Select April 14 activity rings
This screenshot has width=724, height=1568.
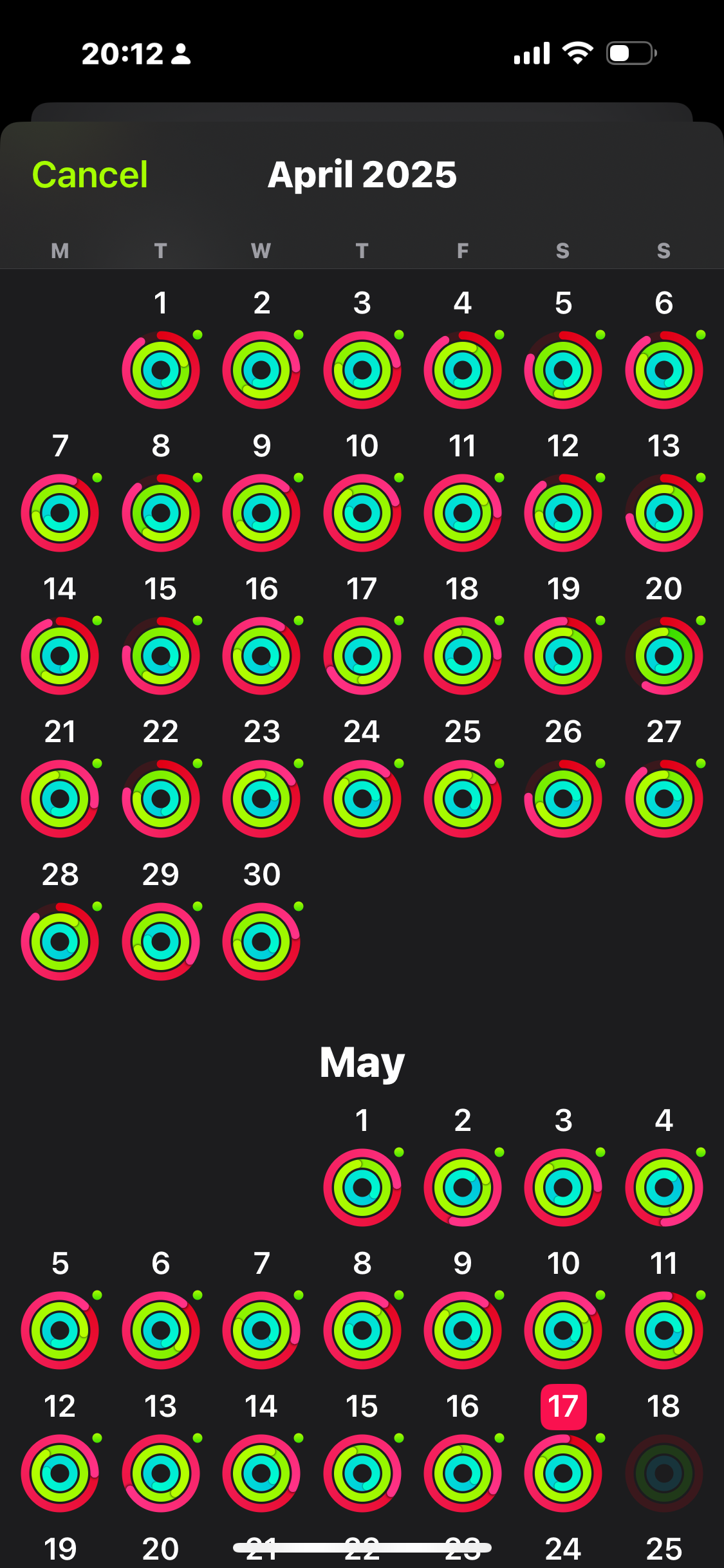[x=60, y=655]
